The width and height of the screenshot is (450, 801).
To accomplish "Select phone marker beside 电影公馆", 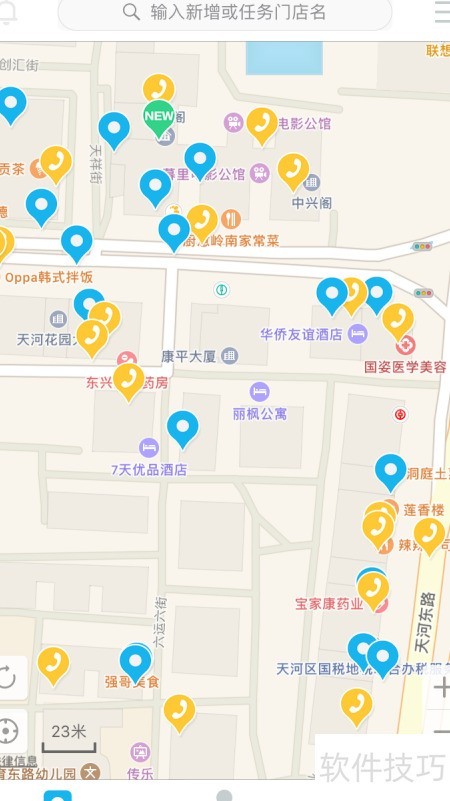I will tap(262, 127).
